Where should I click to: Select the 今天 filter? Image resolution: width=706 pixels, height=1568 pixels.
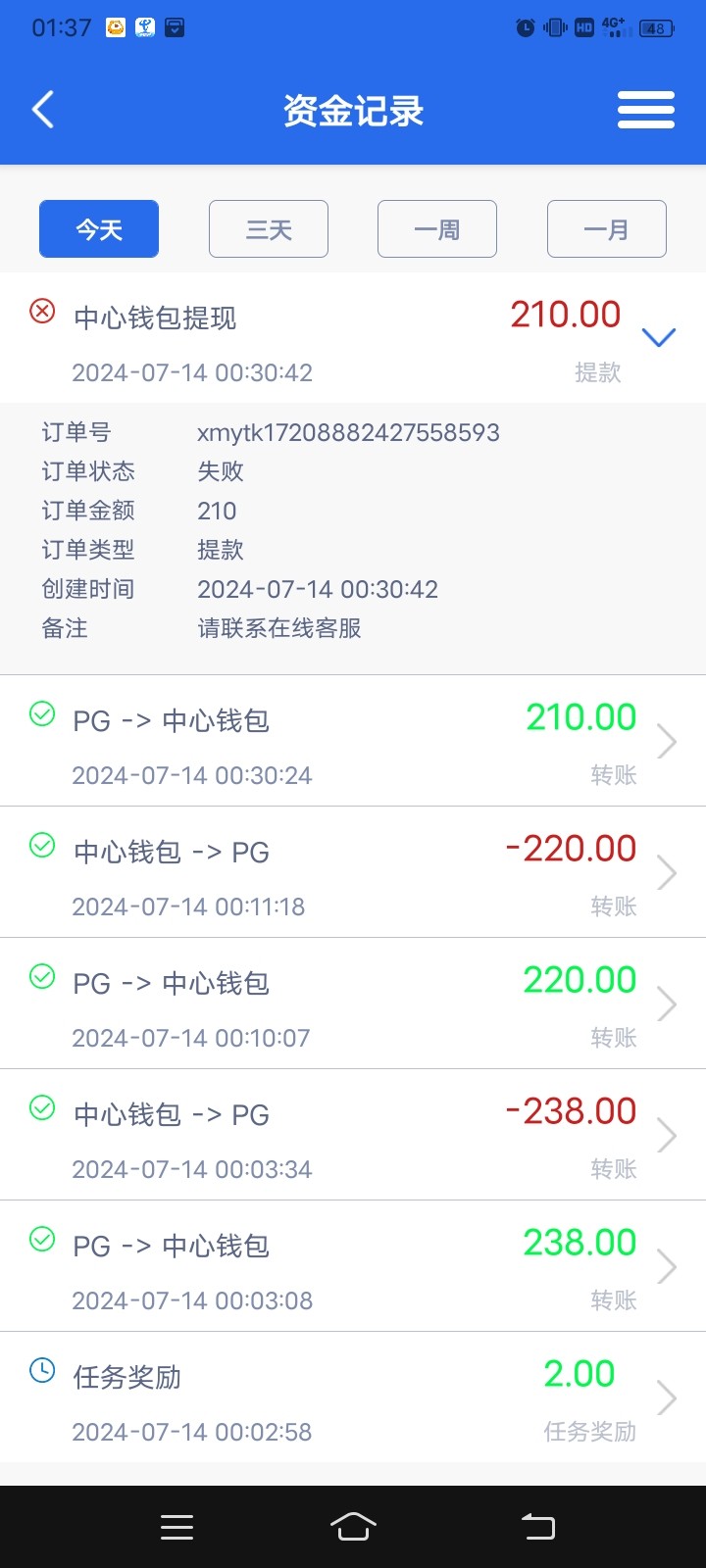pyautogui.click(x=99, y=229)
